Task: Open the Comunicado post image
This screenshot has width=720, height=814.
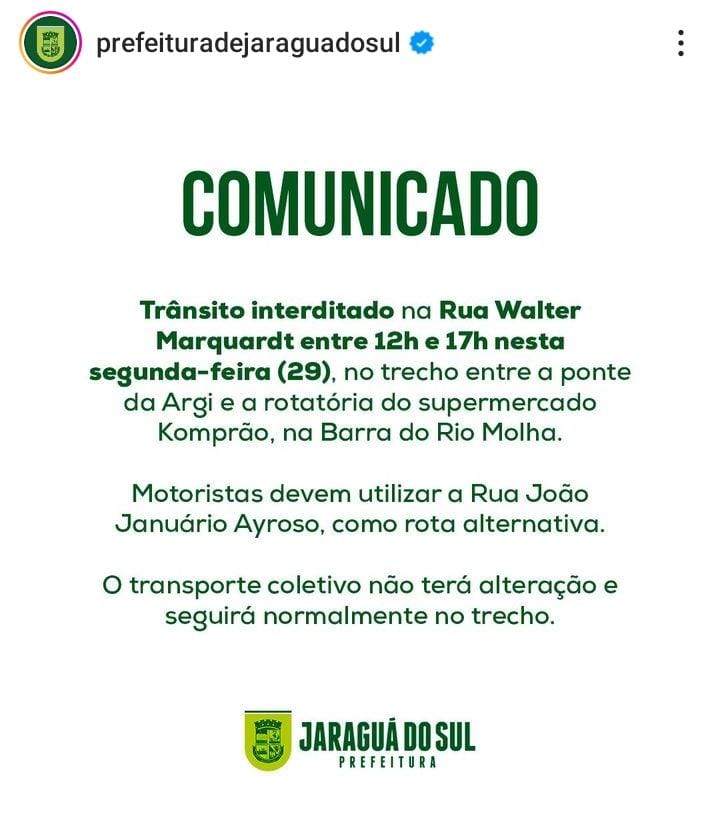Action: pos(360,440)
